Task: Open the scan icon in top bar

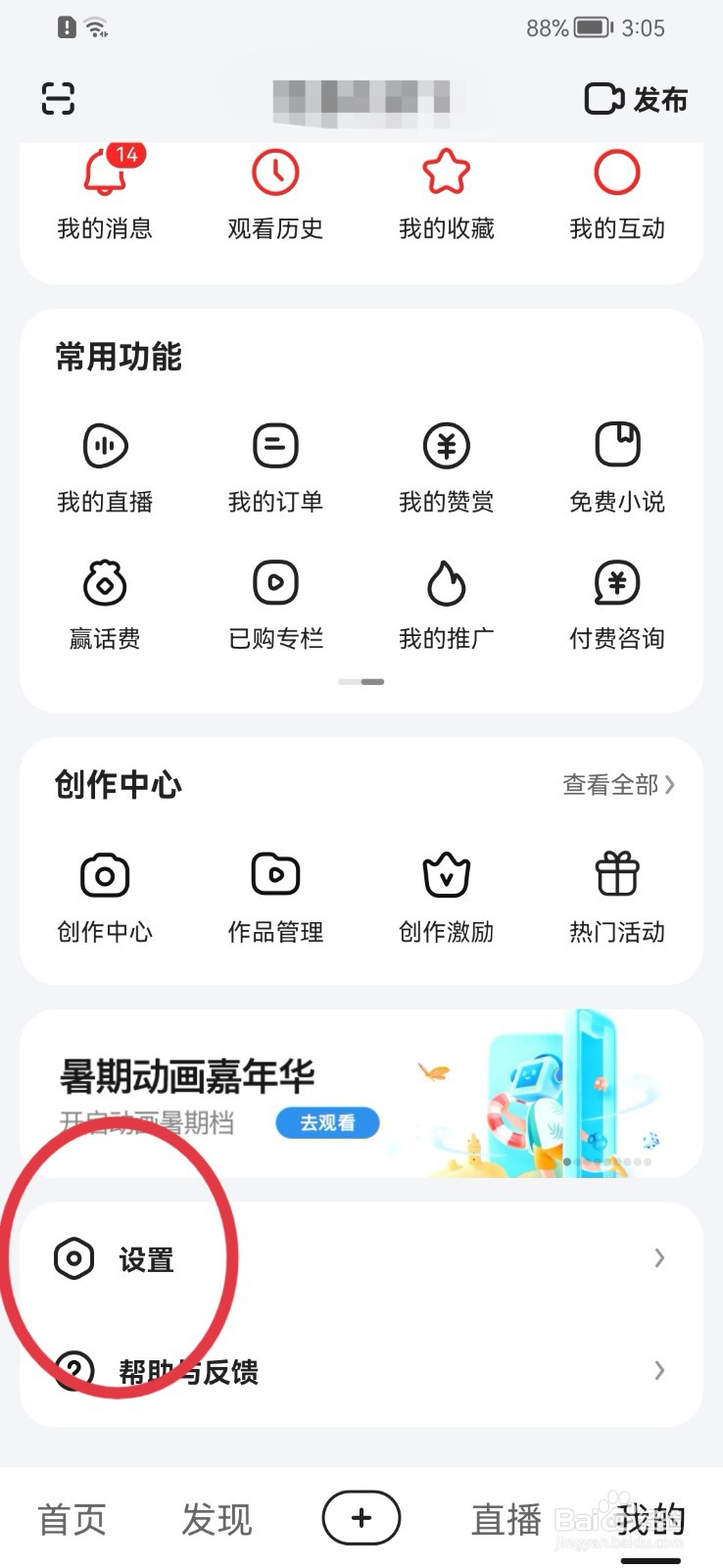Action: coord(58,99)
